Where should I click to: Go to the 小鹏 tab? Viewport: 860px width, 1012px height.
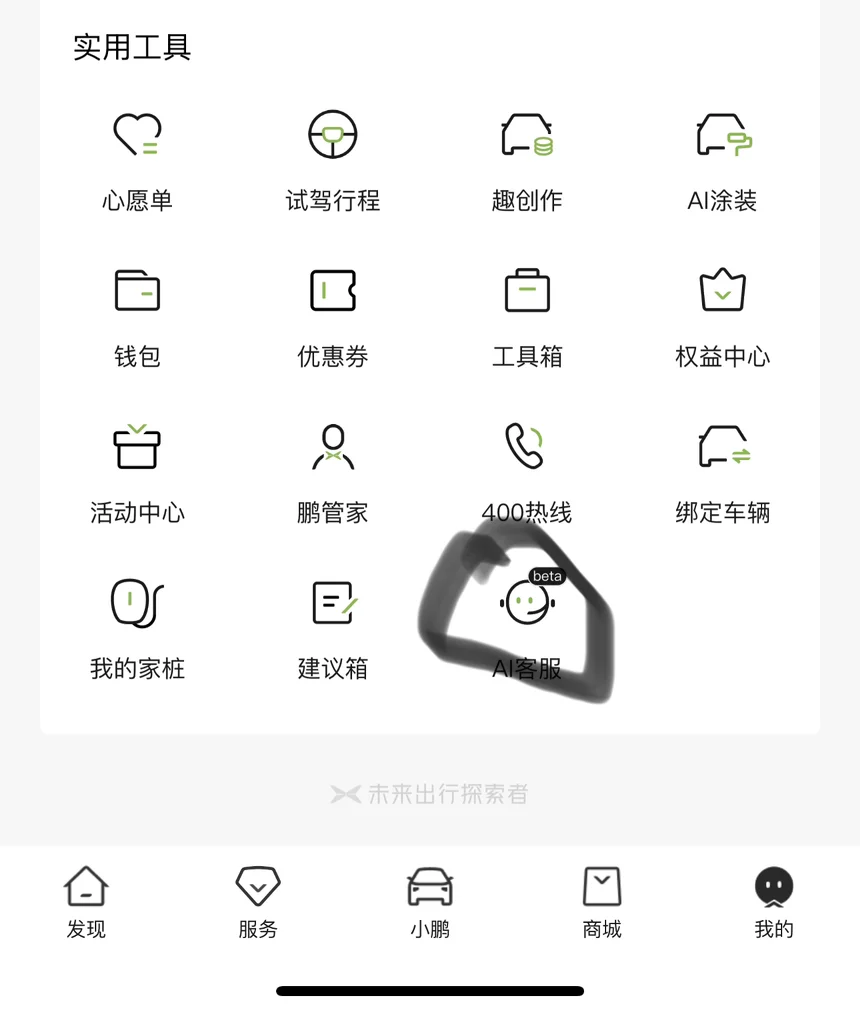coord(430,902)
